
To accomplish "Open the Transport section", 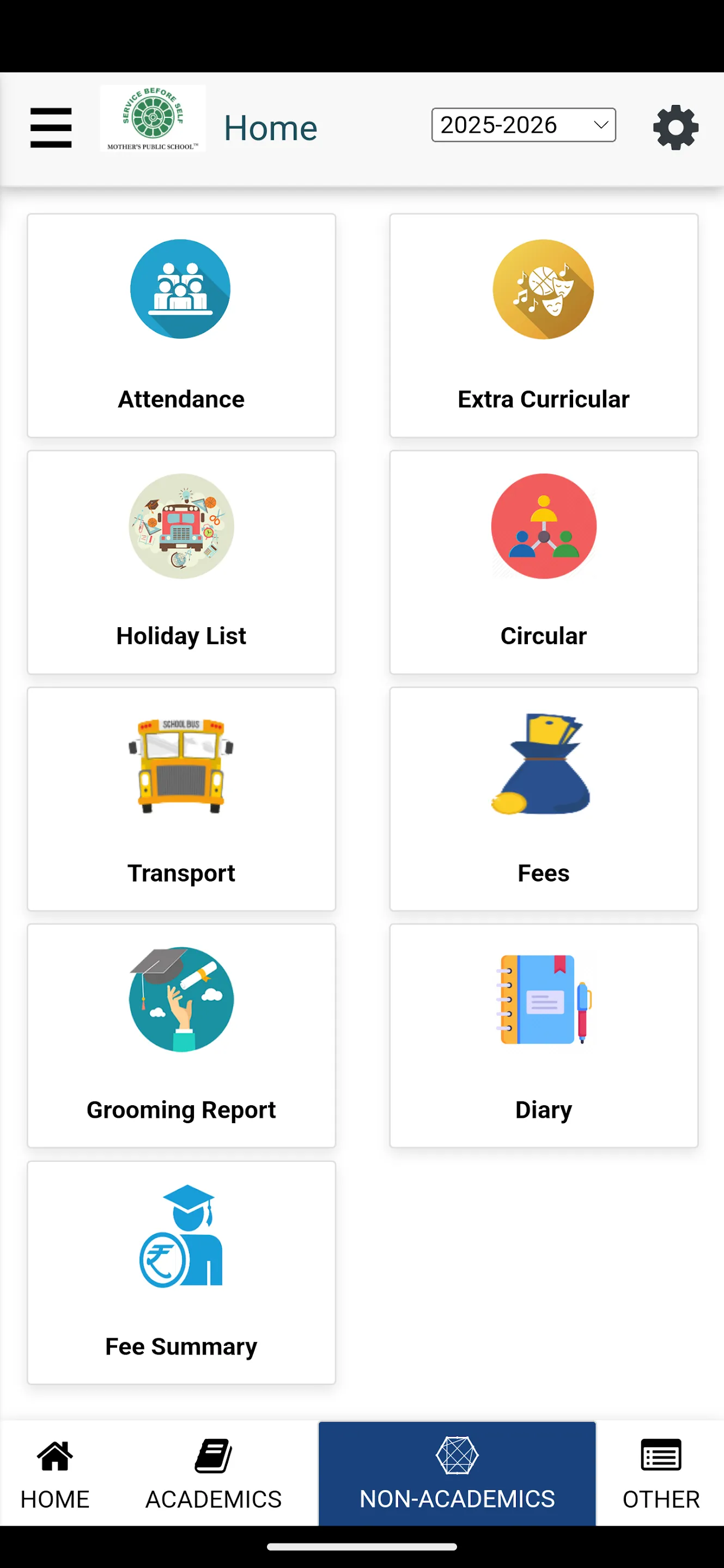I will click(x=181, y=799).
